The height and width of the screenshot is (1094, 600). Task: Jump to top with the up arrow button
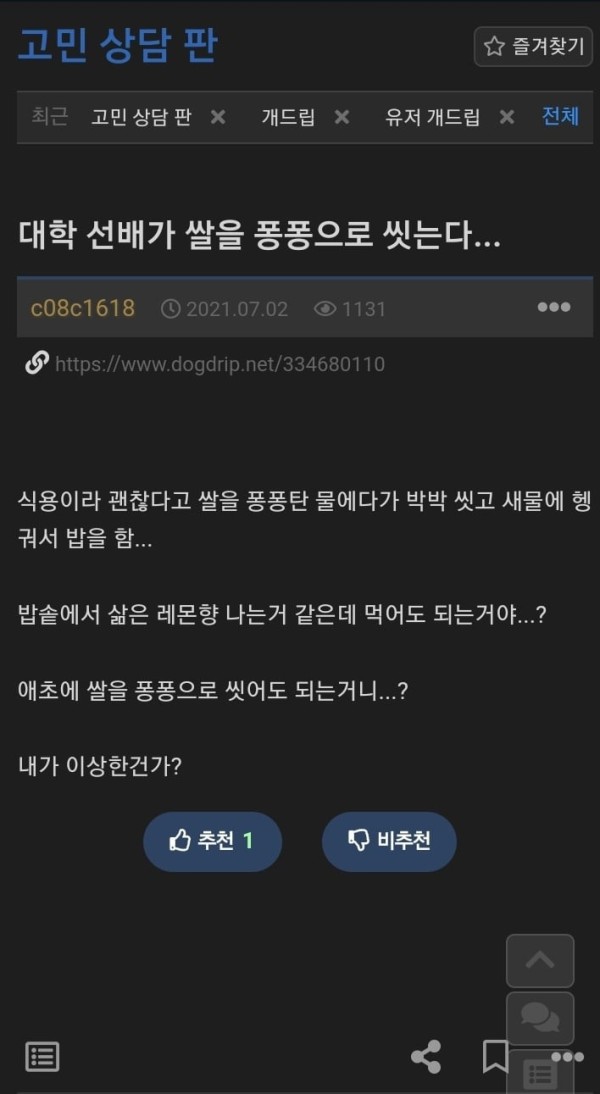point(540,961)
